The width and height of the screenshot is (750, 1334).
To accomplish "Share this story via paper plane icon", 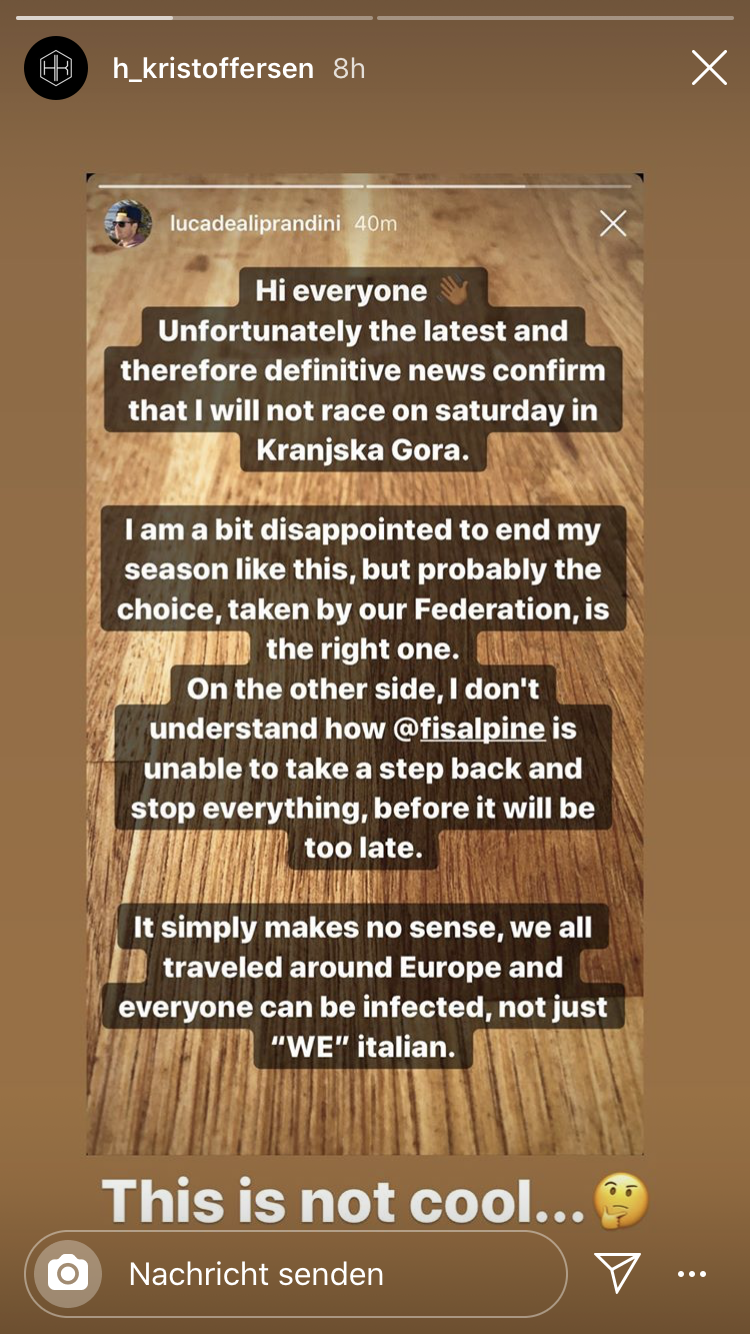I will 617,1272.
